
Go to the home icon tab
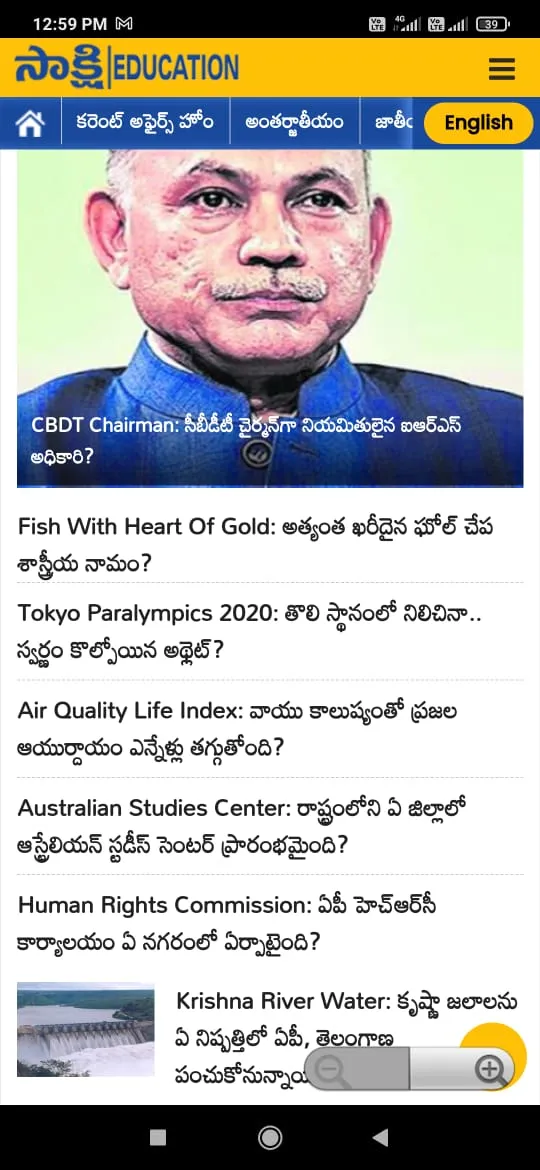tap(31, 123)
